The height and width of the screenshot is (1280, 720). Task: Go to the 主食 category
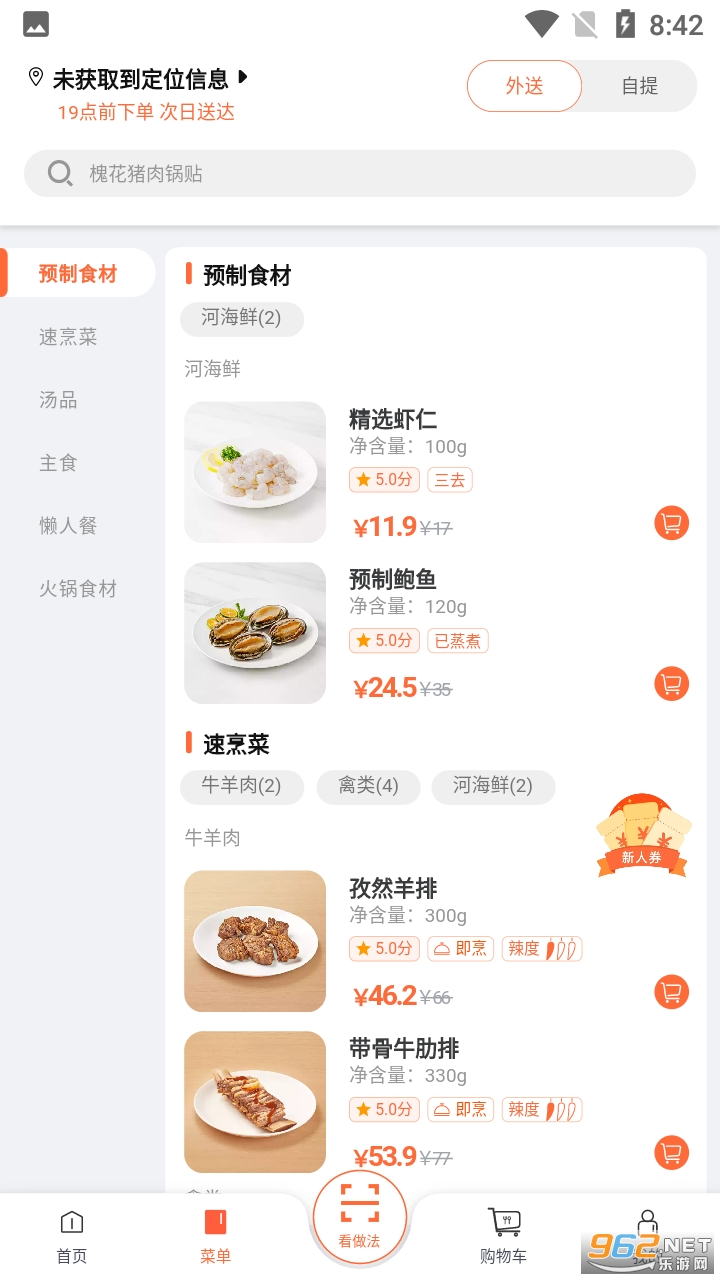58,463
